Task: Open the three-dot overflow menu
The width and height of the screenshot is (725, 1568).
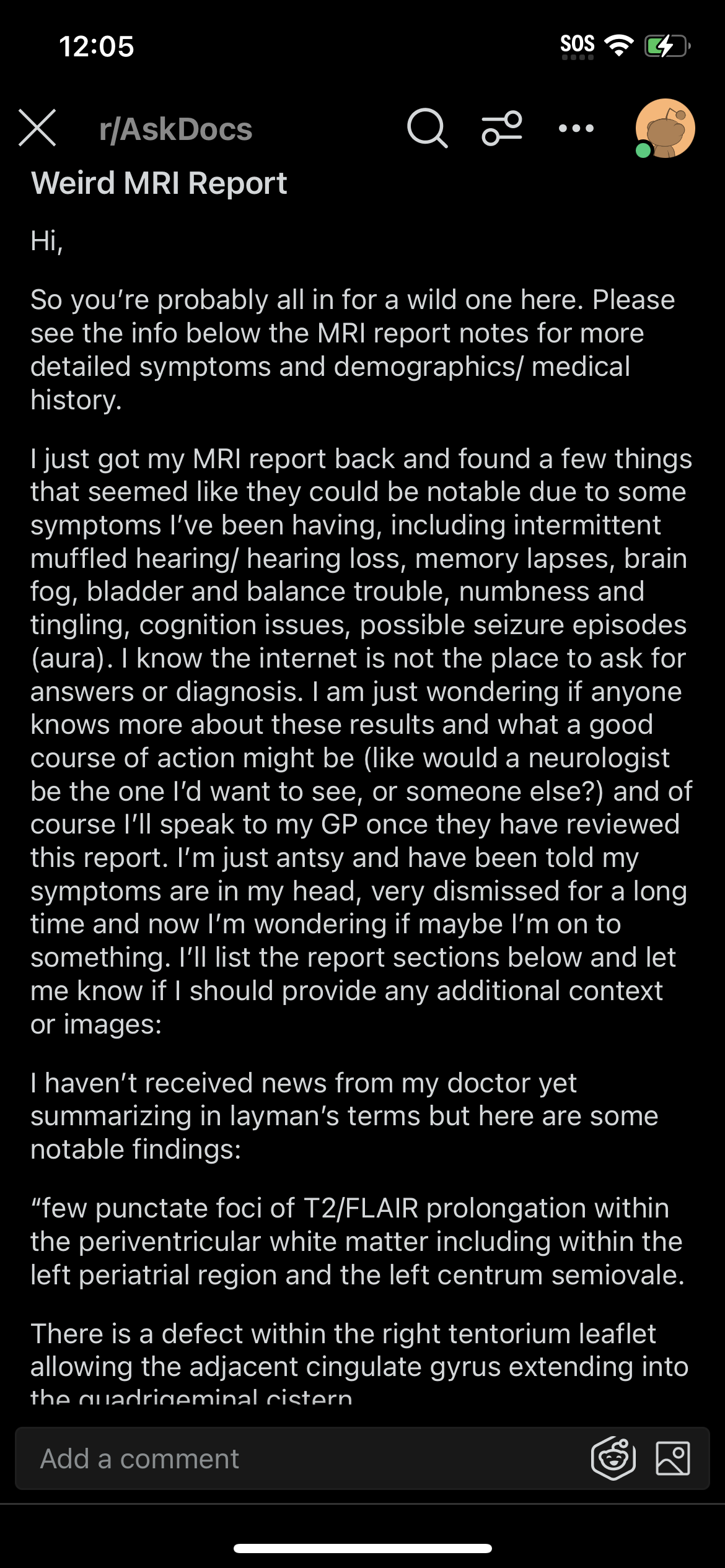Action: 576,128
